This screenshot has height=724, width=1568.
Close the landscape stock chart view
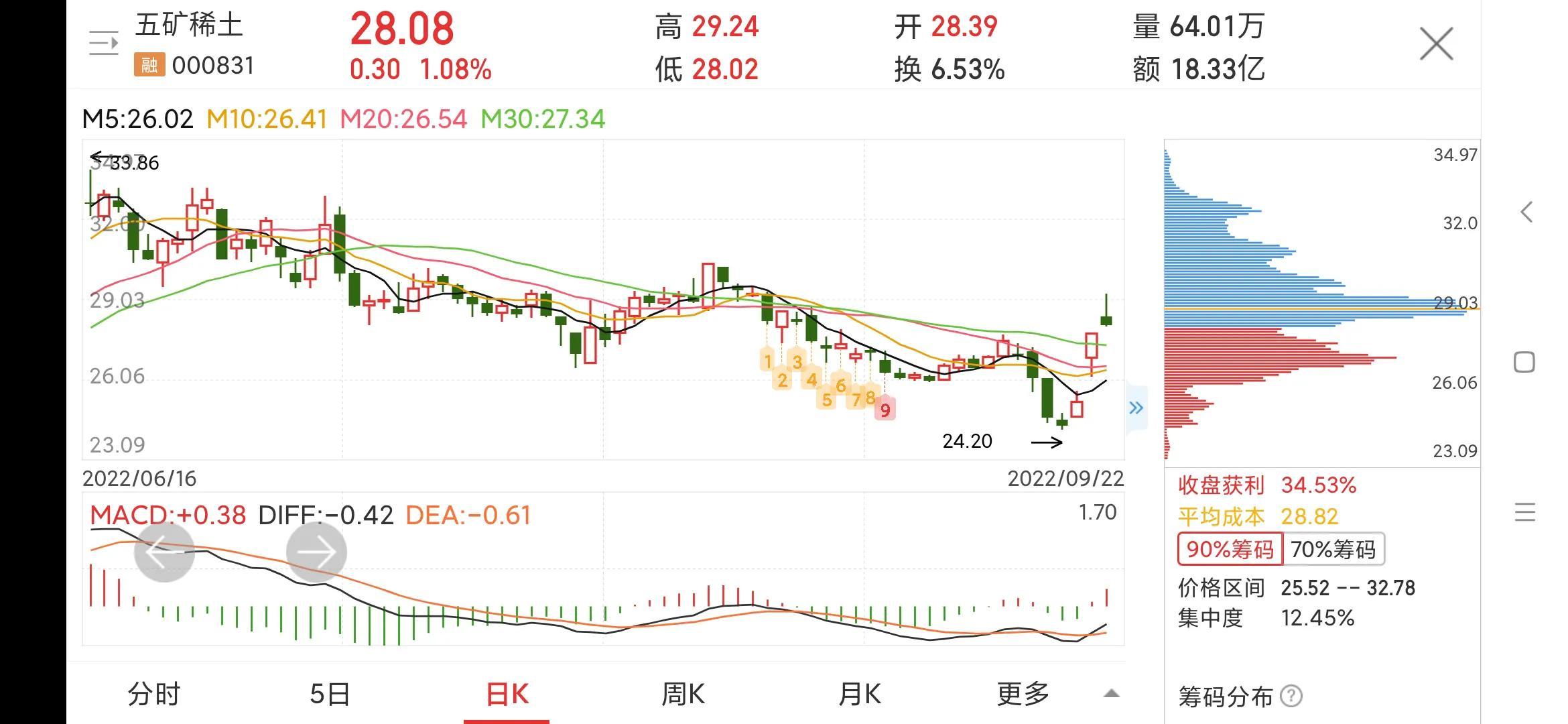pos(1436,44)
